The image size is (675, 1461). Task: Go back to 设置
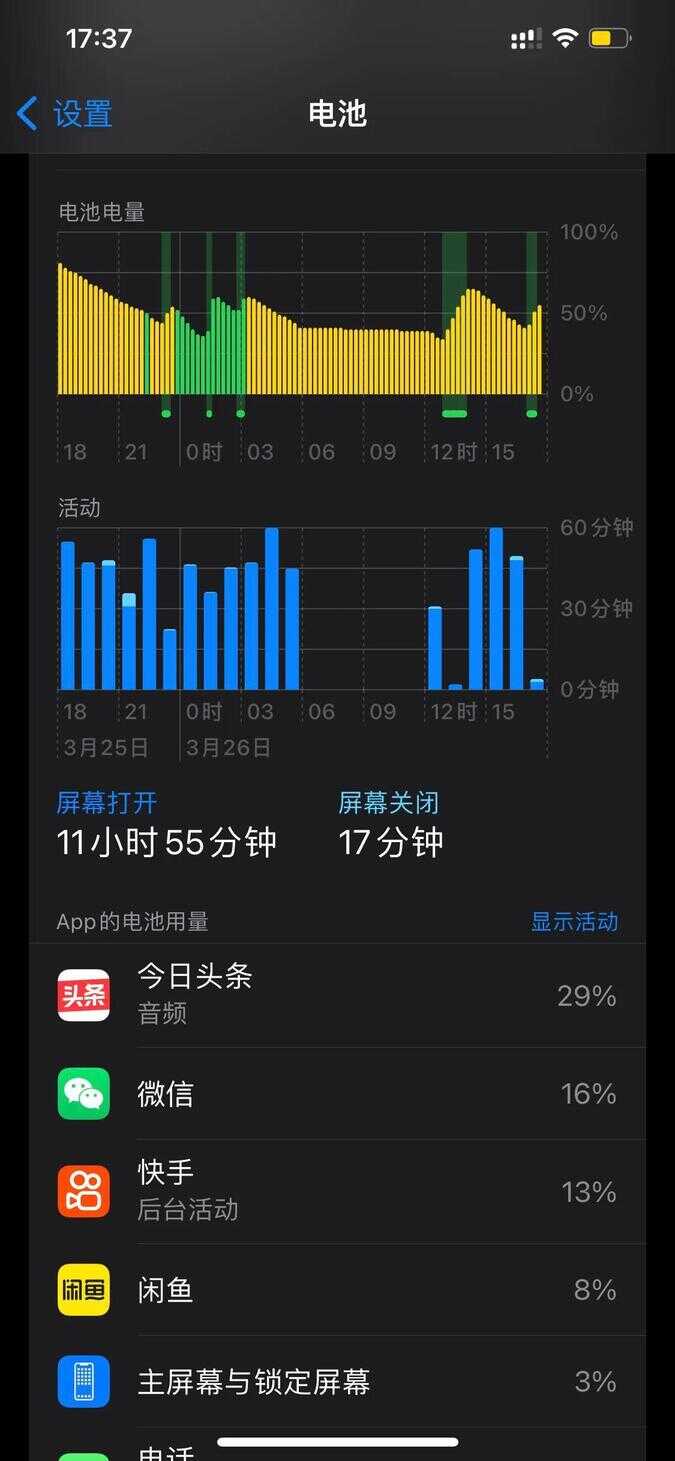[66, 114]
